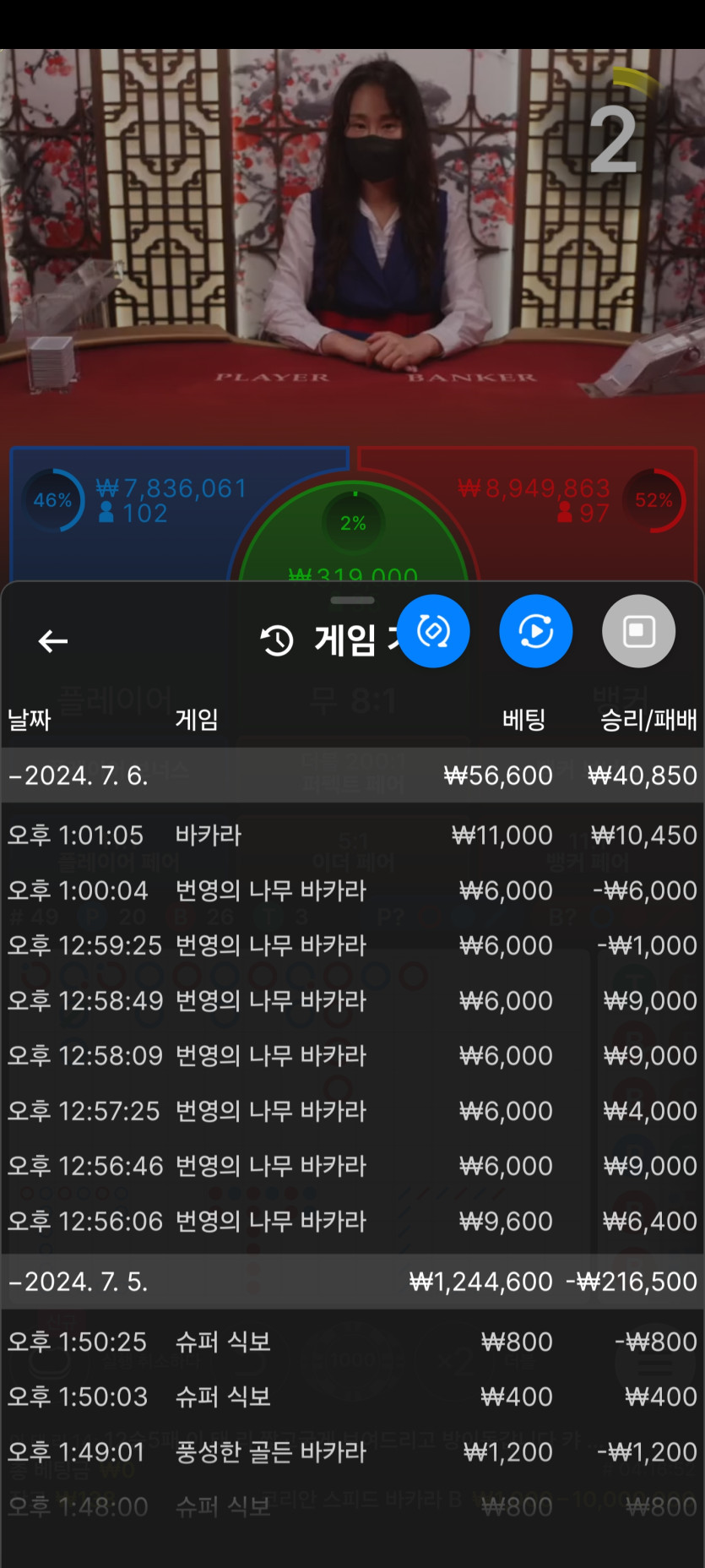Go back from the game history panel
Screen dimensions: 705x1568
point(52,641)
